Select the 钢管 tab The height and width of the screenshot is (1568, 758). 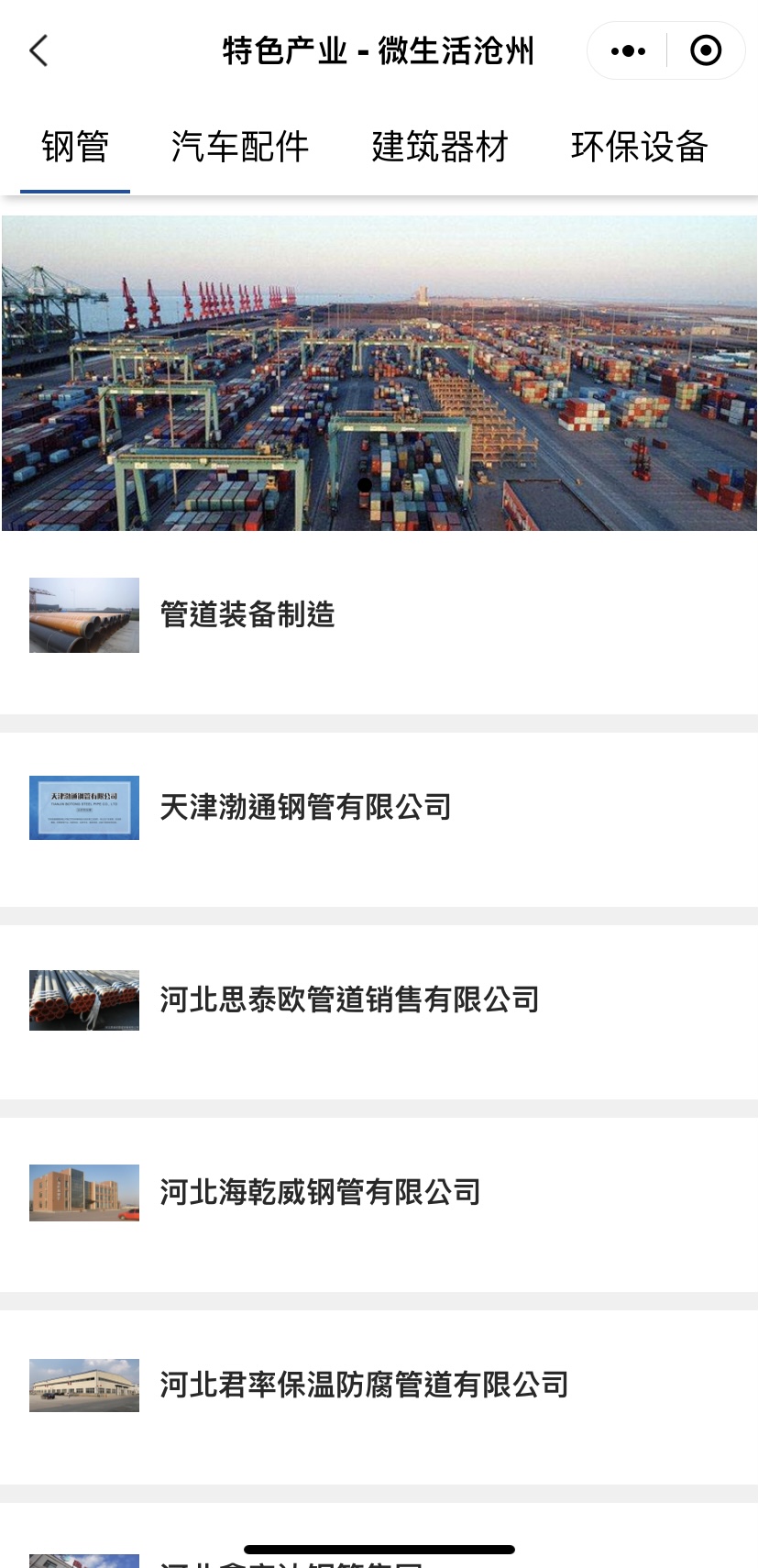tap(75, 147)
